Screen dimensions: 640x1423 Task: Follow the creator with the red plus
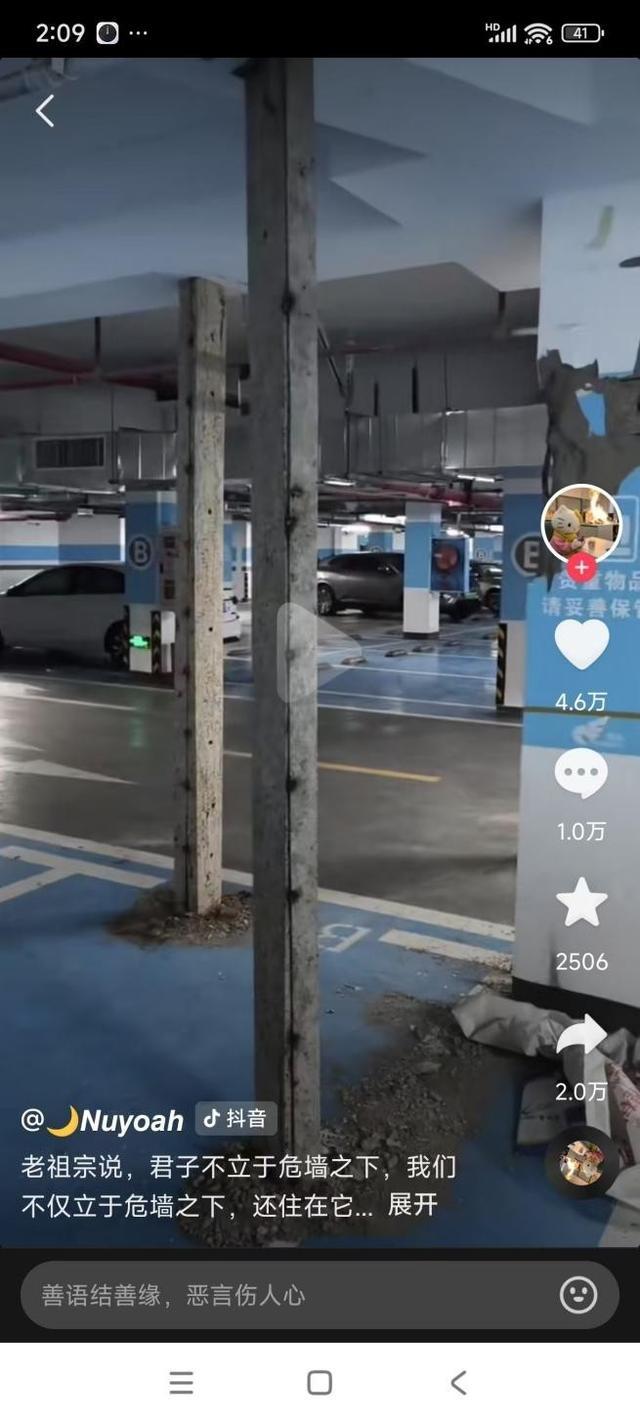581,567
